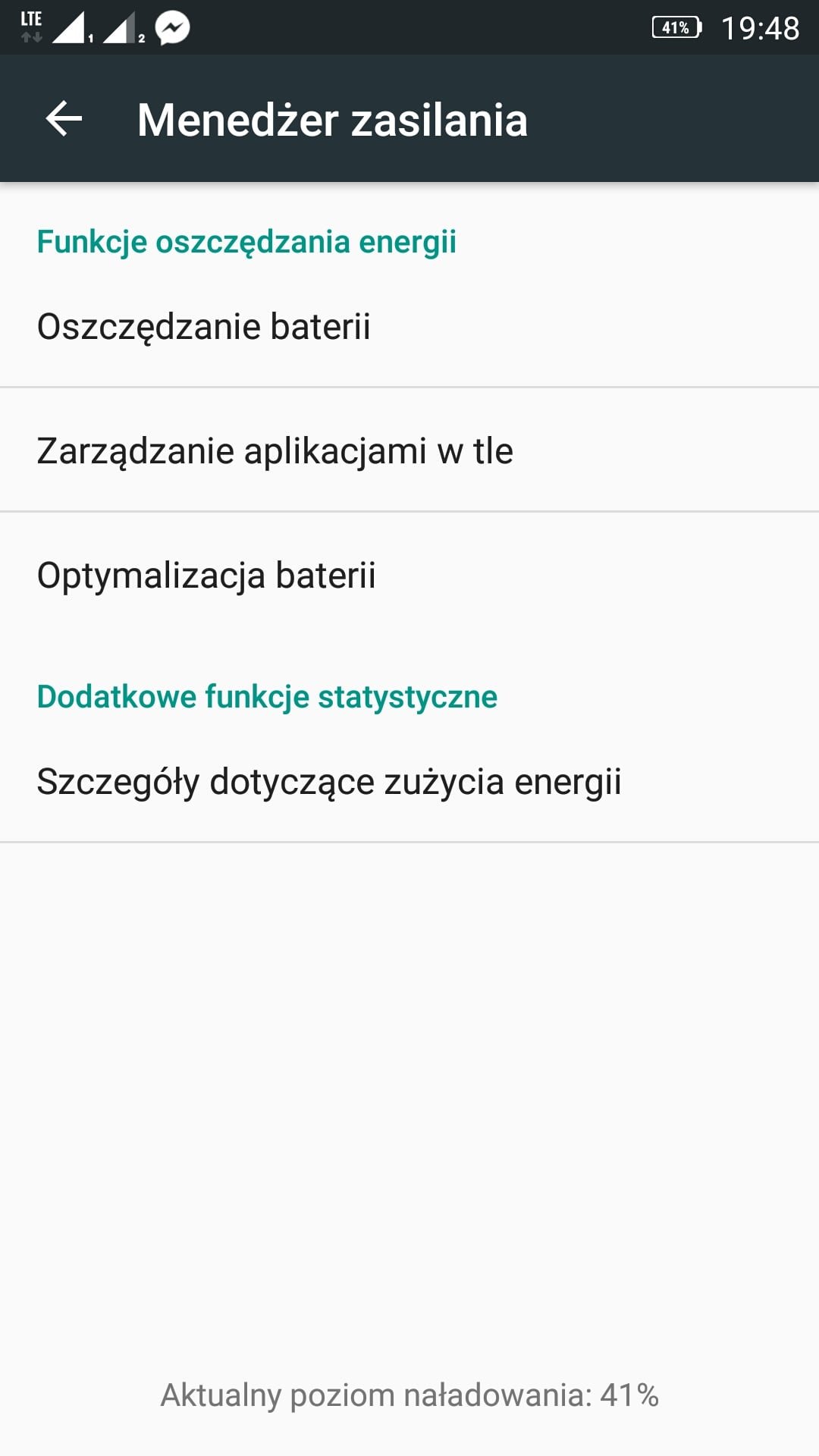Go back using the arrow icon
819x1456 pixels.
[x=64, y=119]
